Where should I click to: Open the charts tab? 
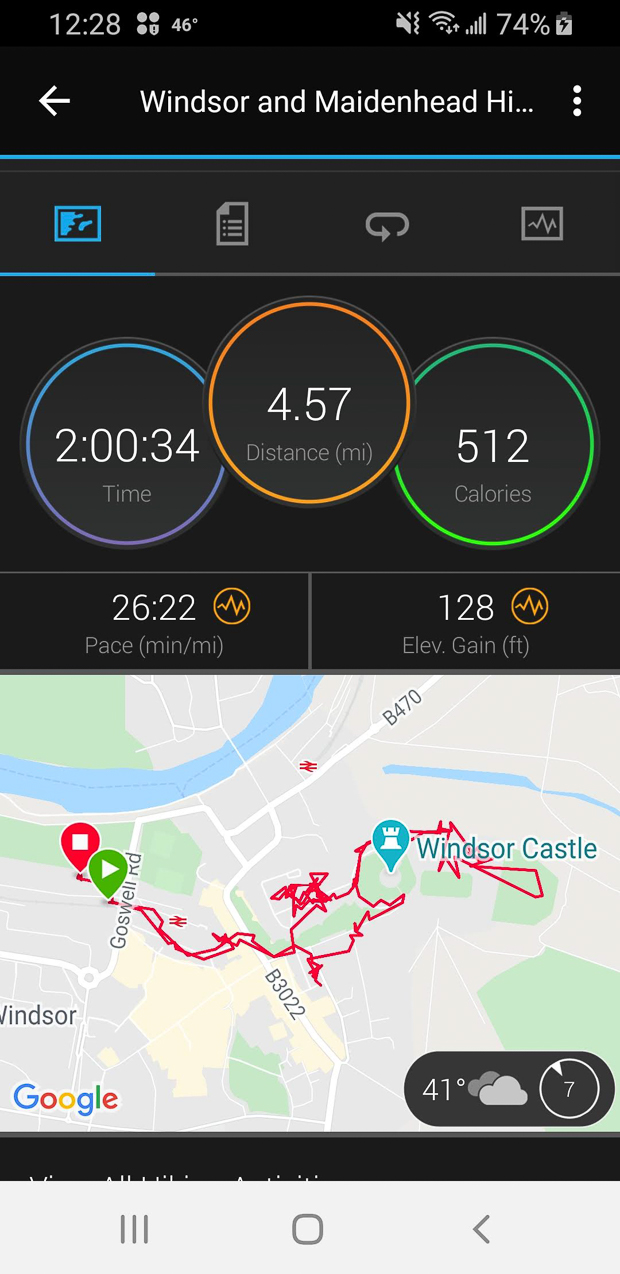[x=542, y=225]
